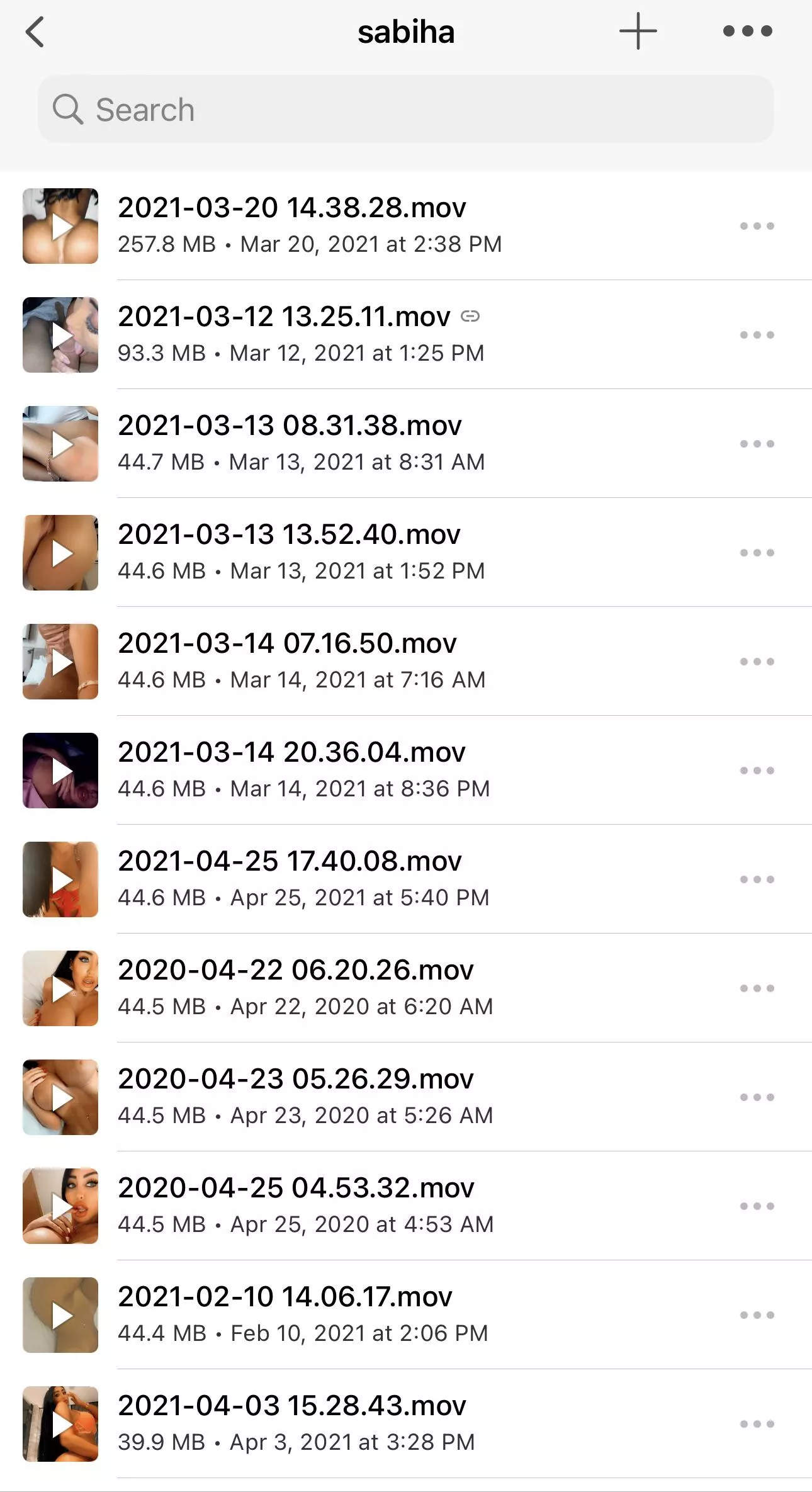Open file 2021-02-10 14.06.17.mov

(x=285, y=1297)
